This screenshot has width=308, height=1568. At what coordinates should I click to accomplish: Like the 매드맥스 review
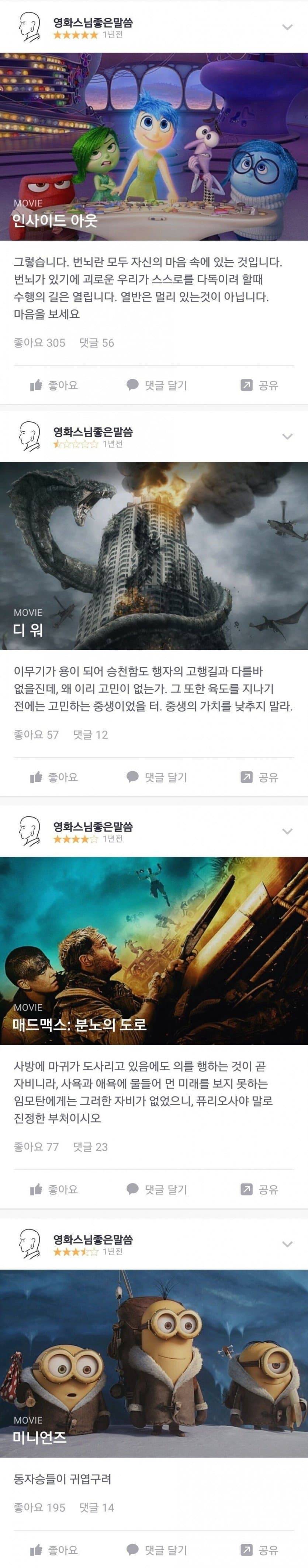(x=54, y=1189)
